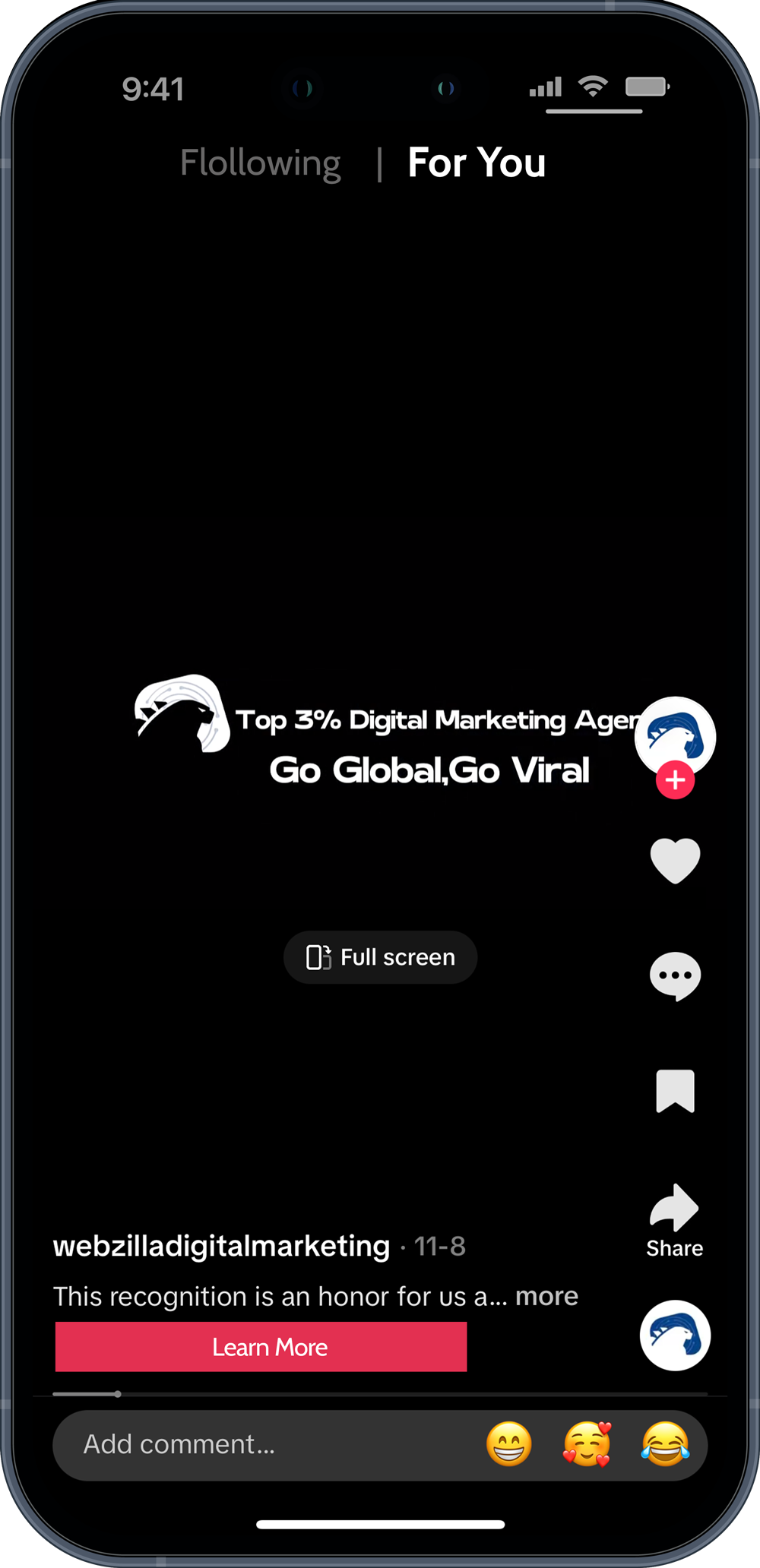
Task: Open the comments bubble
Action: click(x=675, y=975)
